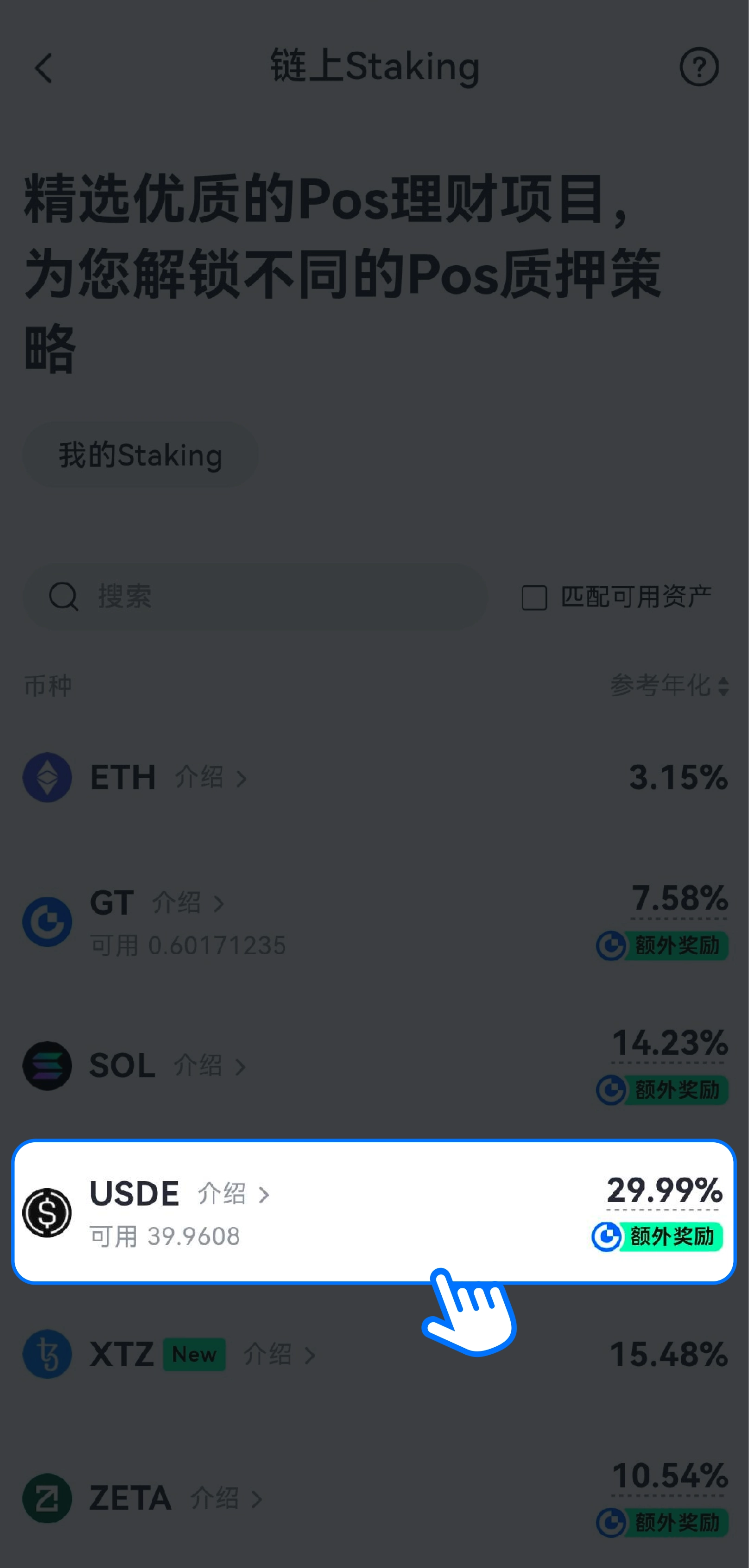Select the SOL coin icon
Image resolution: width=749 pixels, height=1568 pixels.
[47, 1066]
